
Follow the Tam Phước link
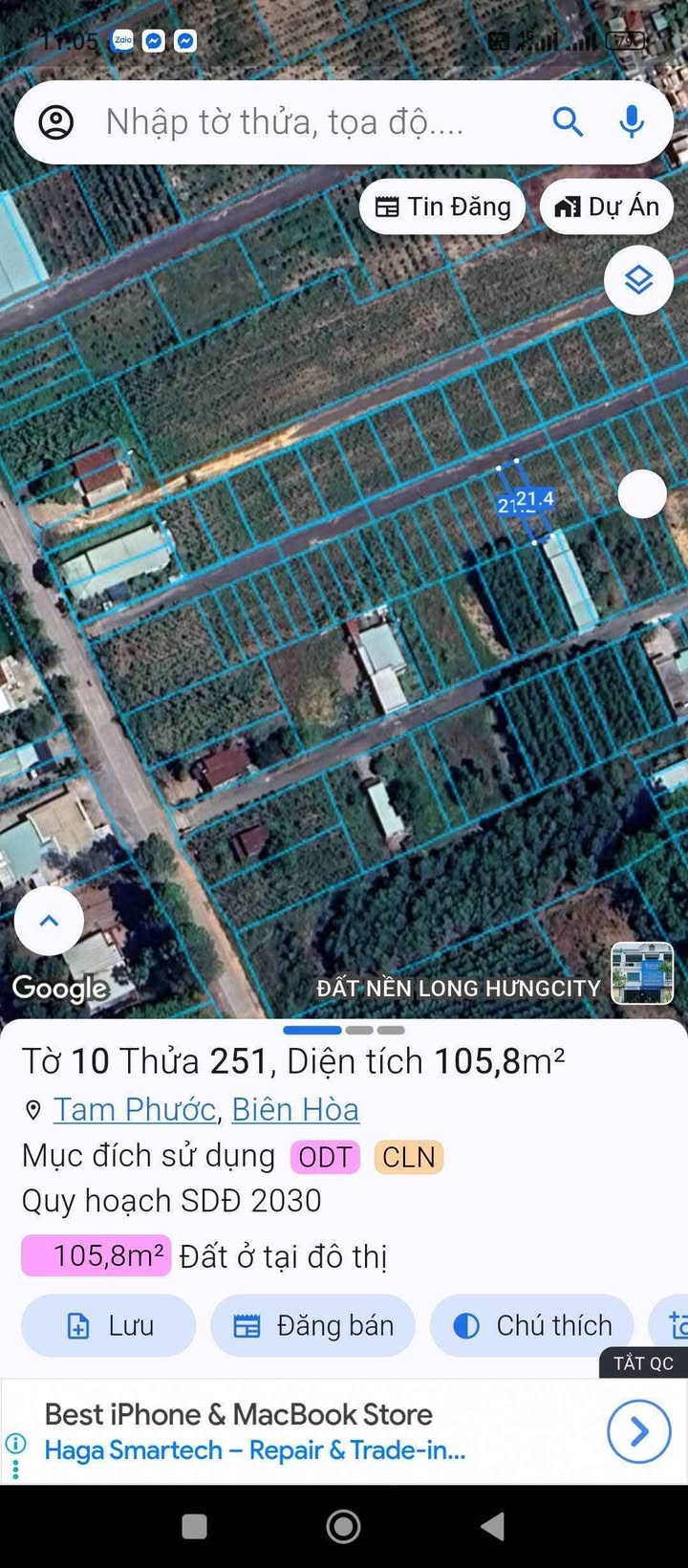point(135,1109)
